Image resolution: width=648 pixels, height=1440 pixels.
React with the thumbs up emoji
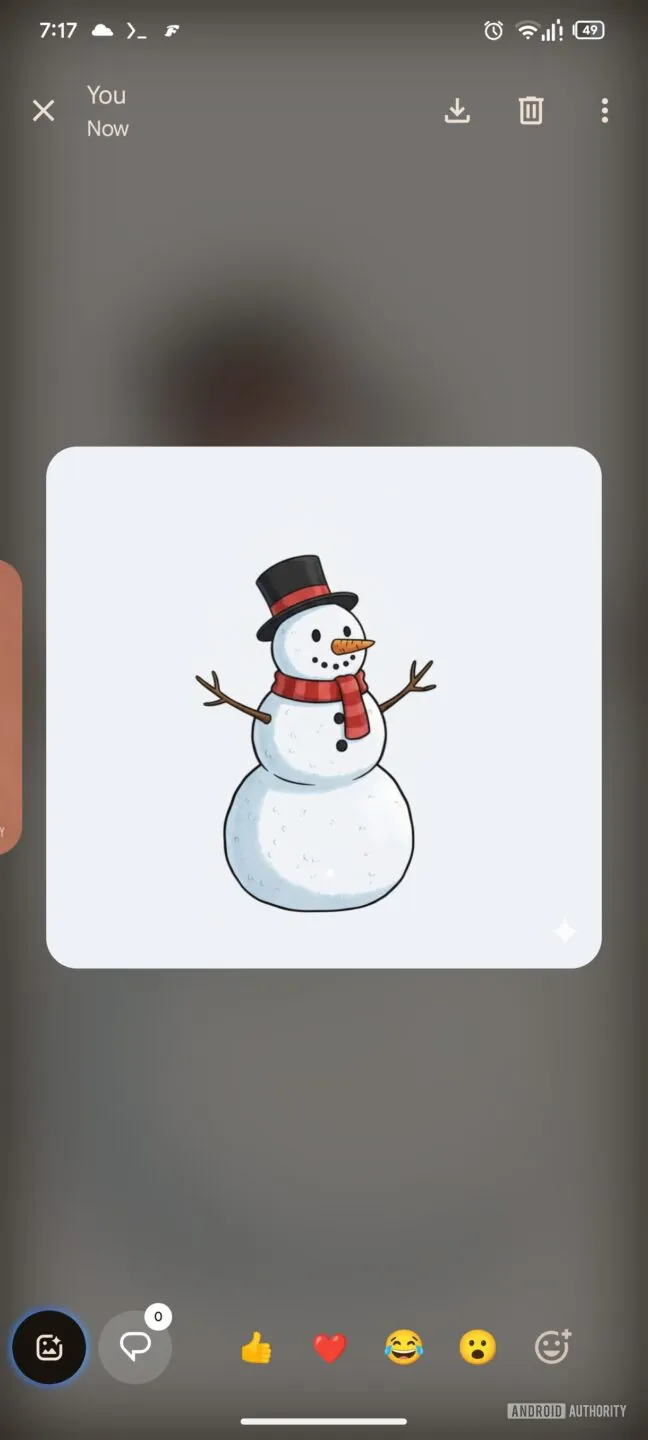(256, 1349)
